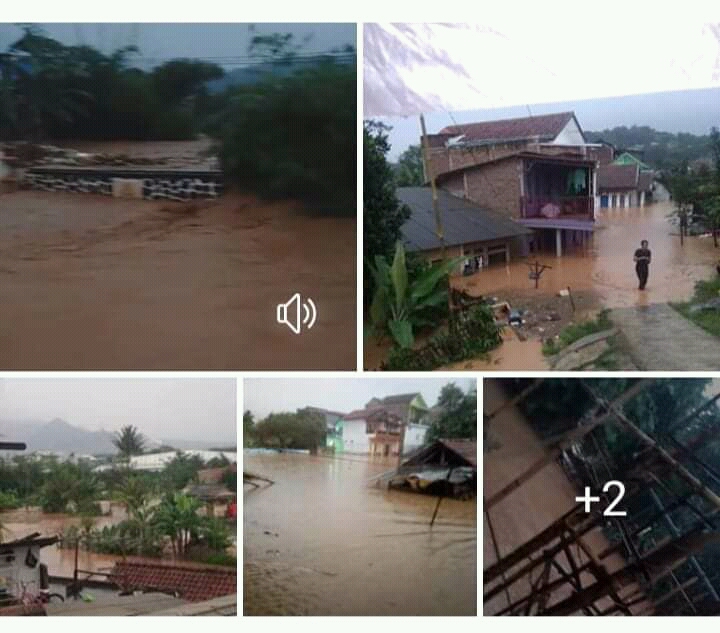View the +2 more photos tile
The height and width of the screenshot is (633, 720).
point(601,497)
